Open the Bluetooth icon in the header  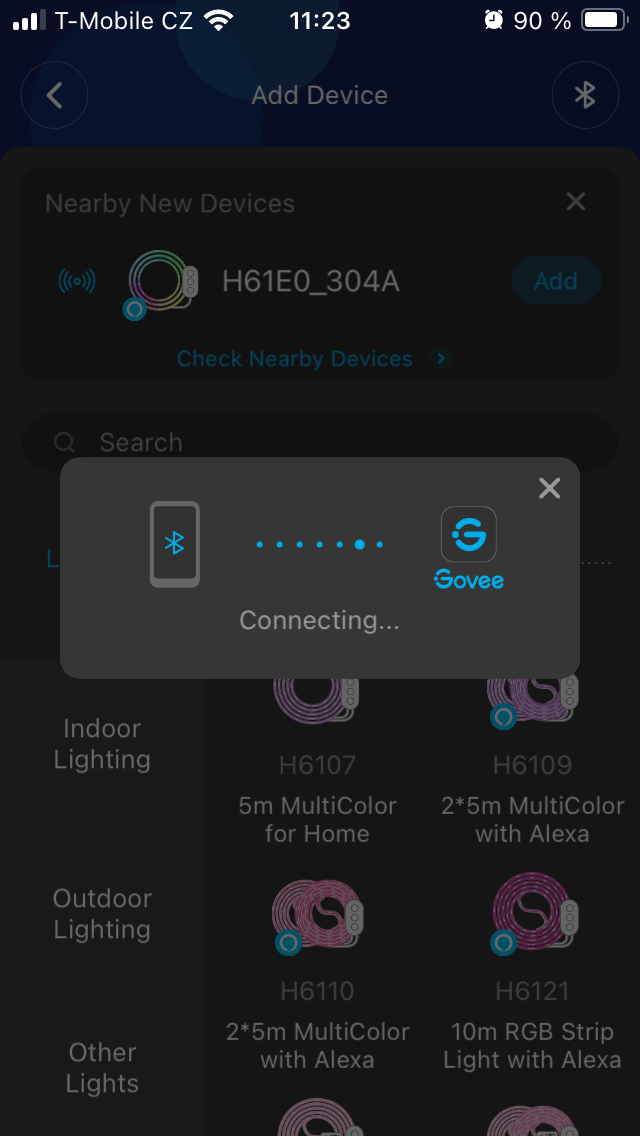coord(585,95)
